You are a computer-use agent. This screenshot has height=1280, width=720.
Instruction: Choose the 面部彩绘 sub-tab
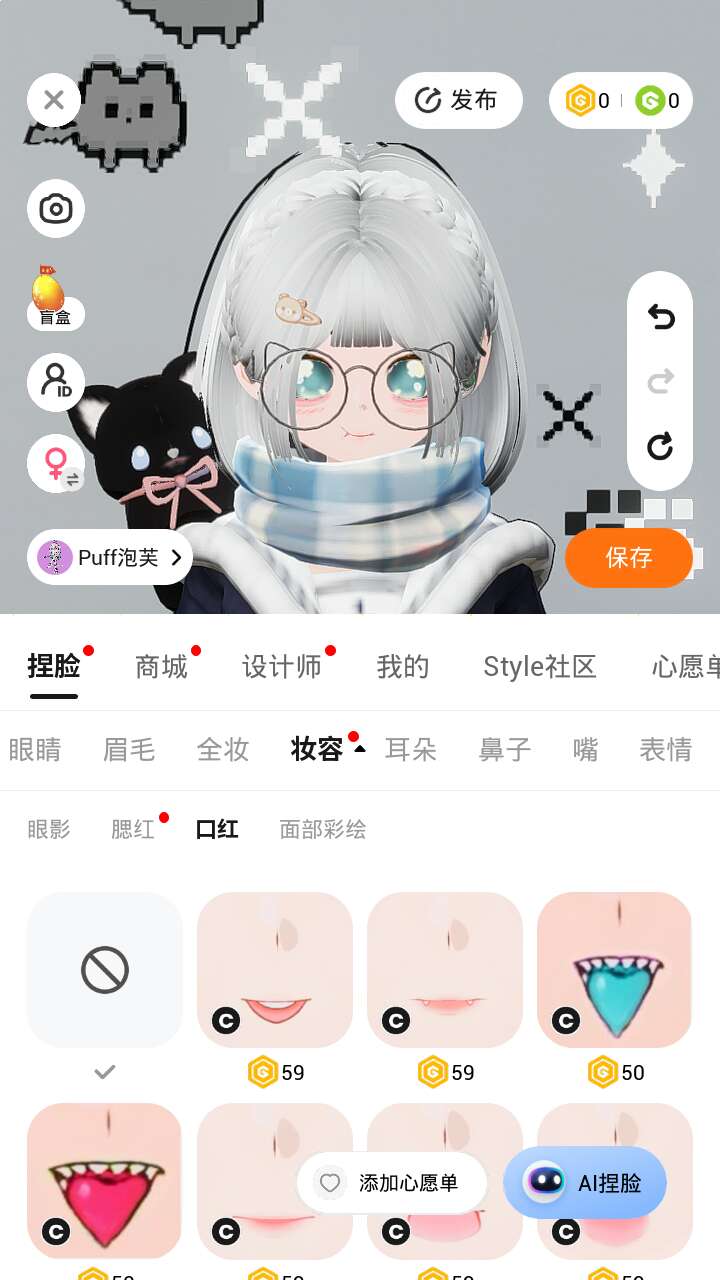(x=322, y=829)
